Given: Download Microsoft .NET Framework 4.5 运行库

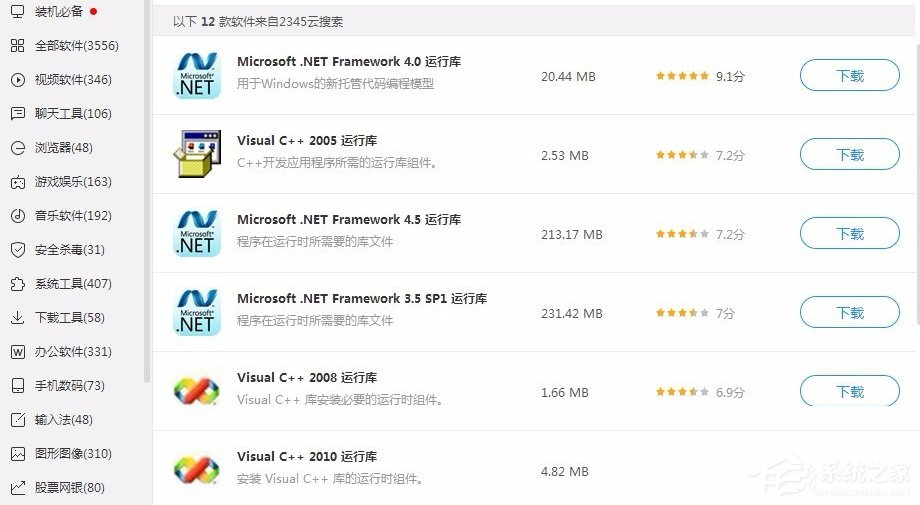Looking at the screenshot, I should click(x=850, y=234).
